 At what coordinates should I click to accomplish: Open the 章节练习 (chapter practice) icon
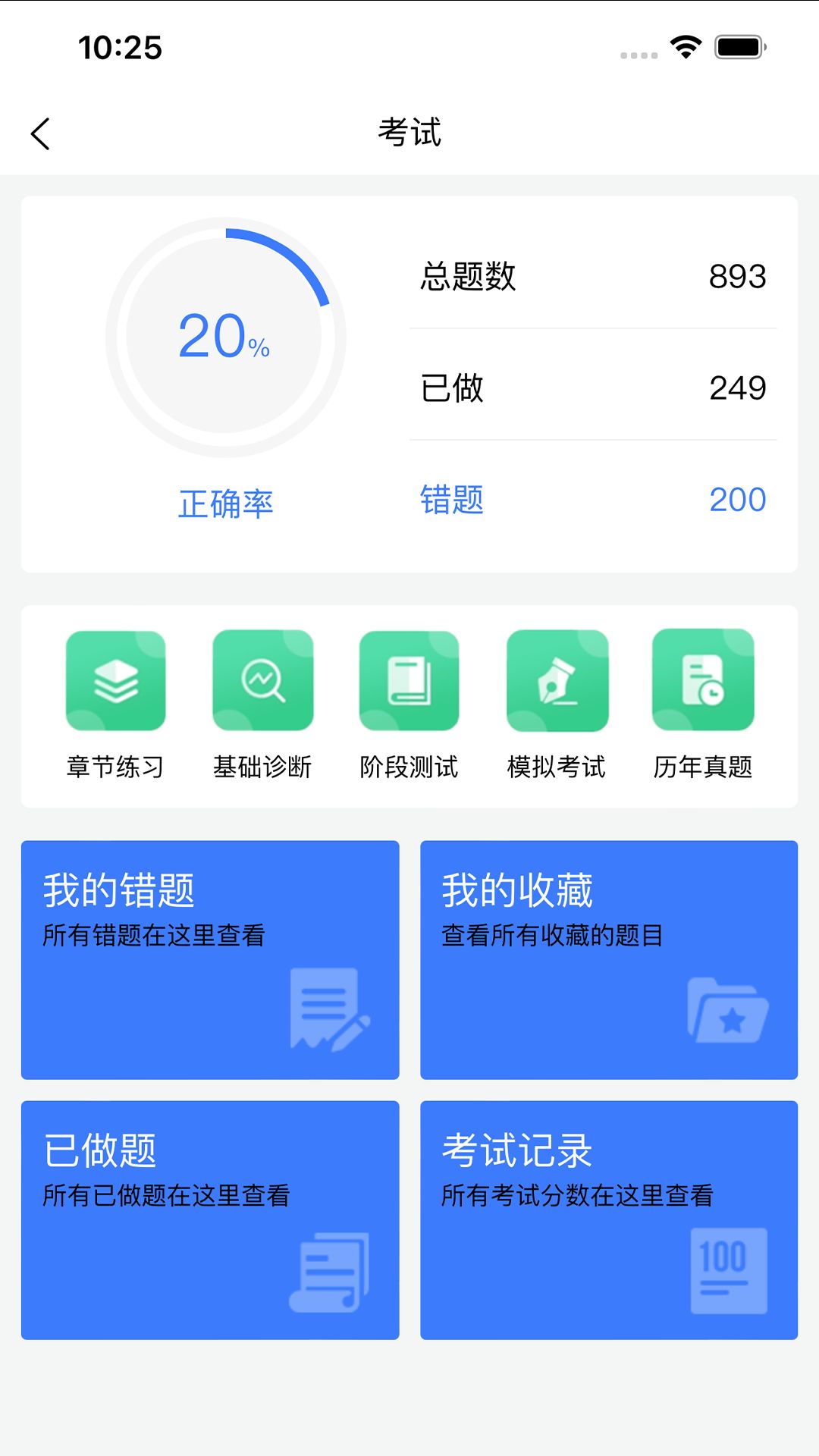(x=115, y=679)
